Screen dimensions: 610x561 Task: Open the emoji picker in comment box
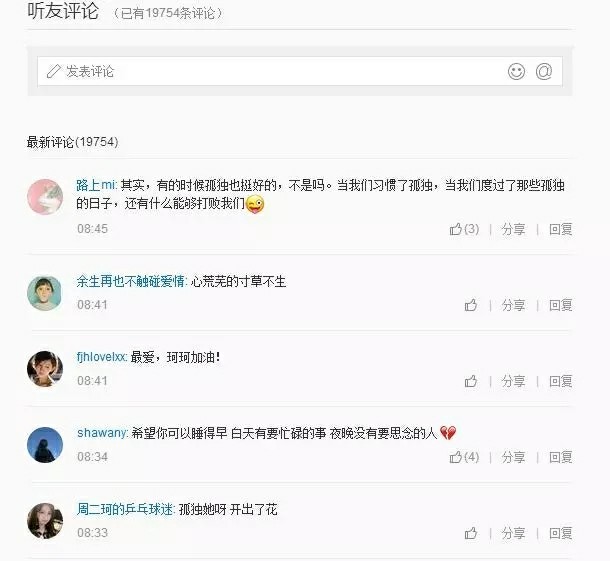[x=516, y=71]
